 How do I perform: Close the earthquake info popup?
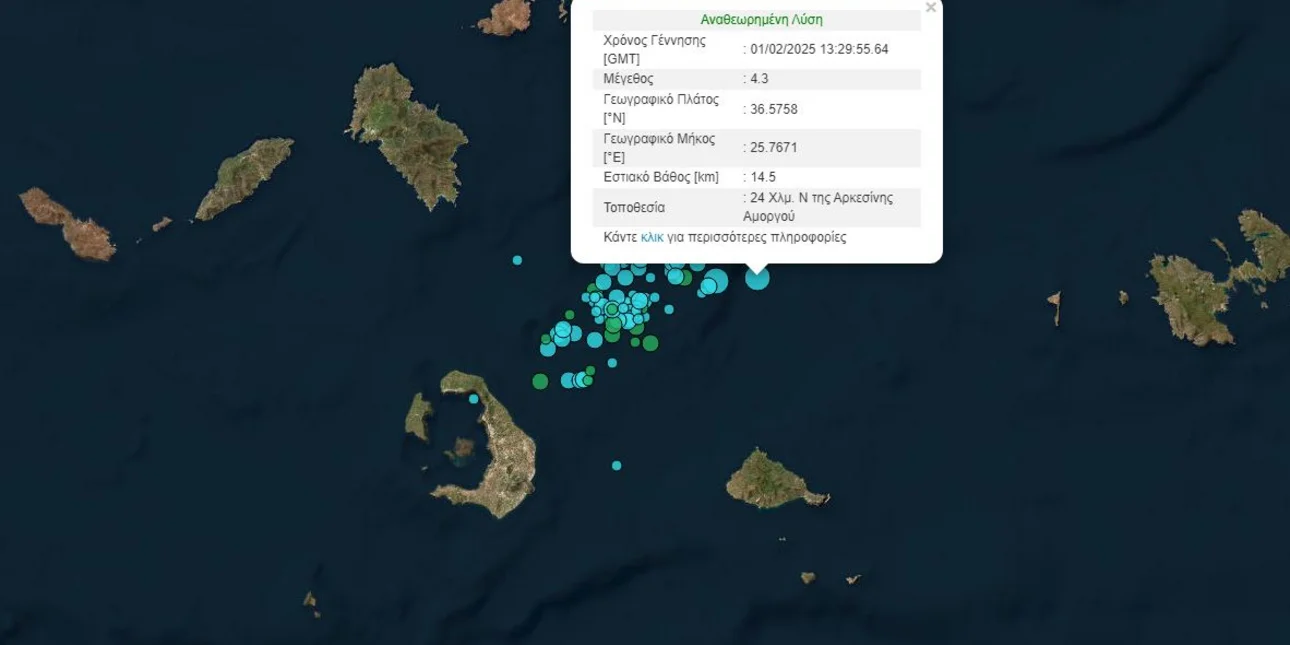pyautogui.click(x=931, y=8)
